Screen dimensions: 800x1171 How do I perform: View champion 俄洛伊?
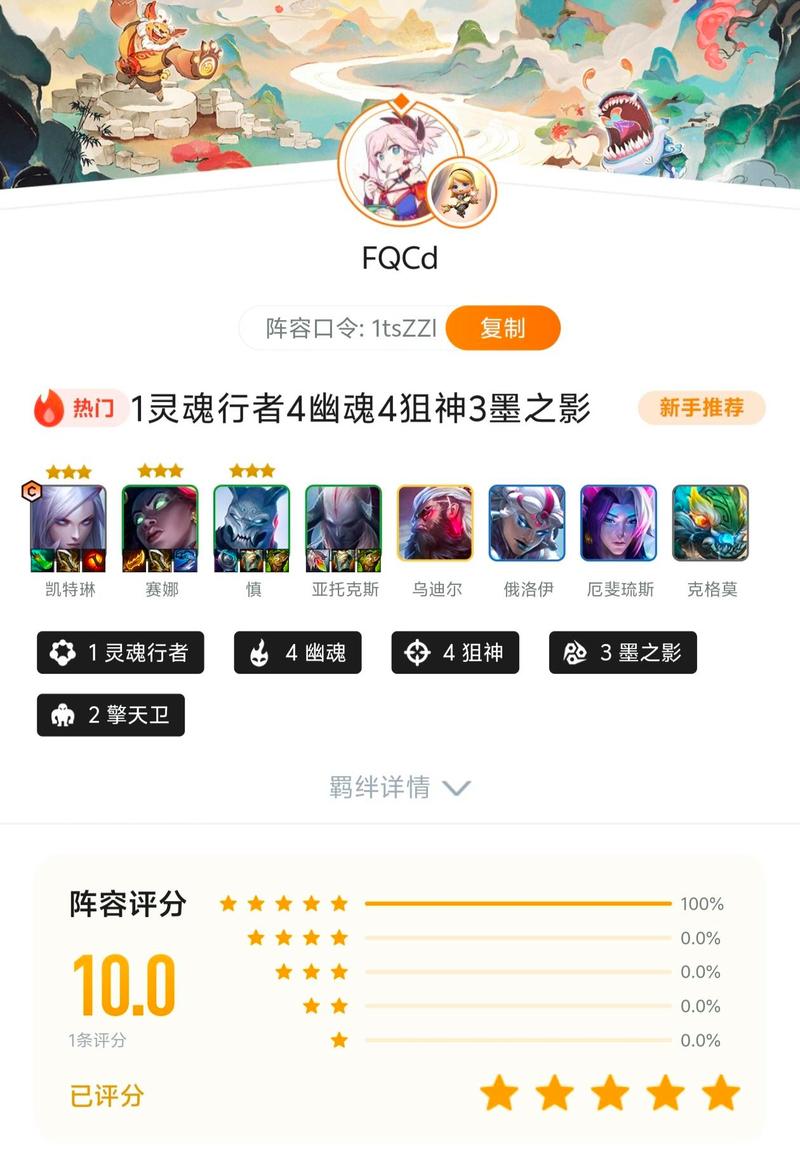(x=527, y=524)
